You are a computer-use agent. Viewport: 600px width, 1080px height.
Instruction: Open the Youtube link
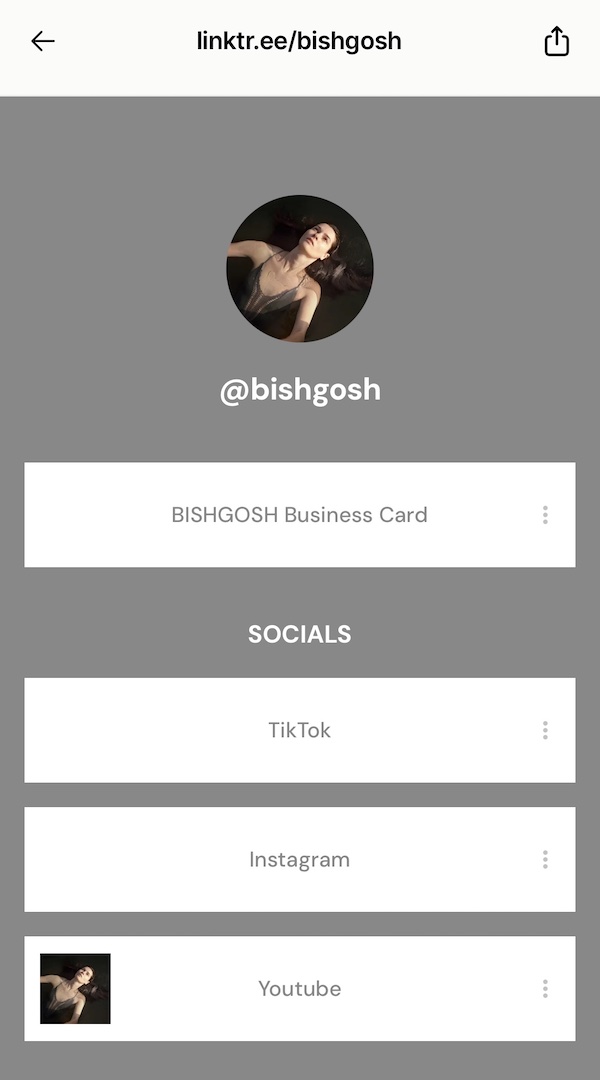point(299,989)
